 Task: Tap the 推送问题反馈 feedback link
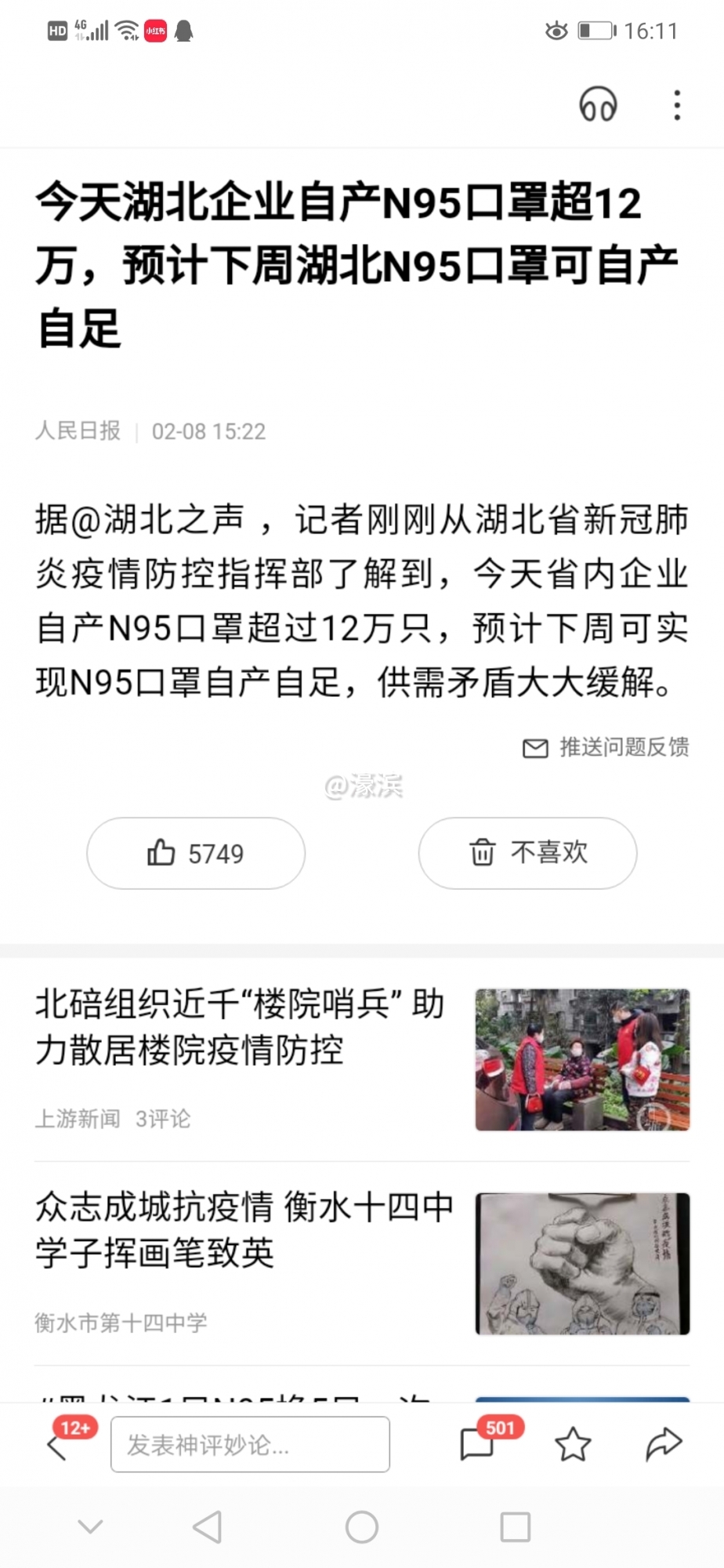[x=623, y=748]
